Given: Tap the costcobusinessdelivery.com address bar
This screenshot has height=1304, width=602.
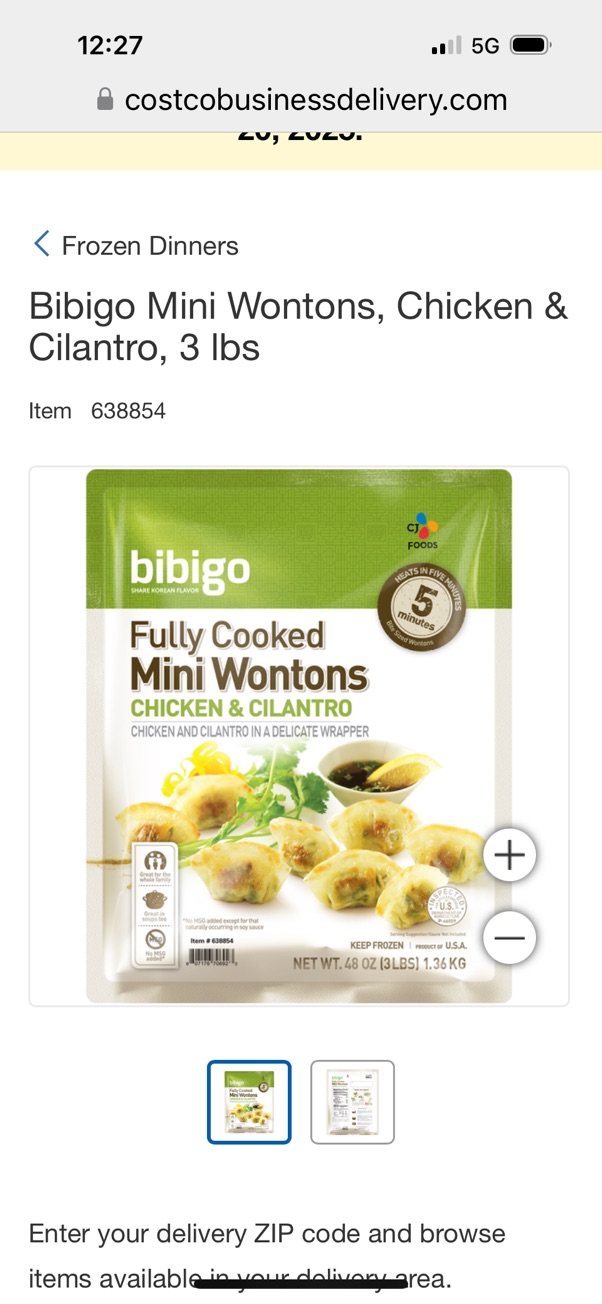Looking at the screenshot, I should (301, 100).
